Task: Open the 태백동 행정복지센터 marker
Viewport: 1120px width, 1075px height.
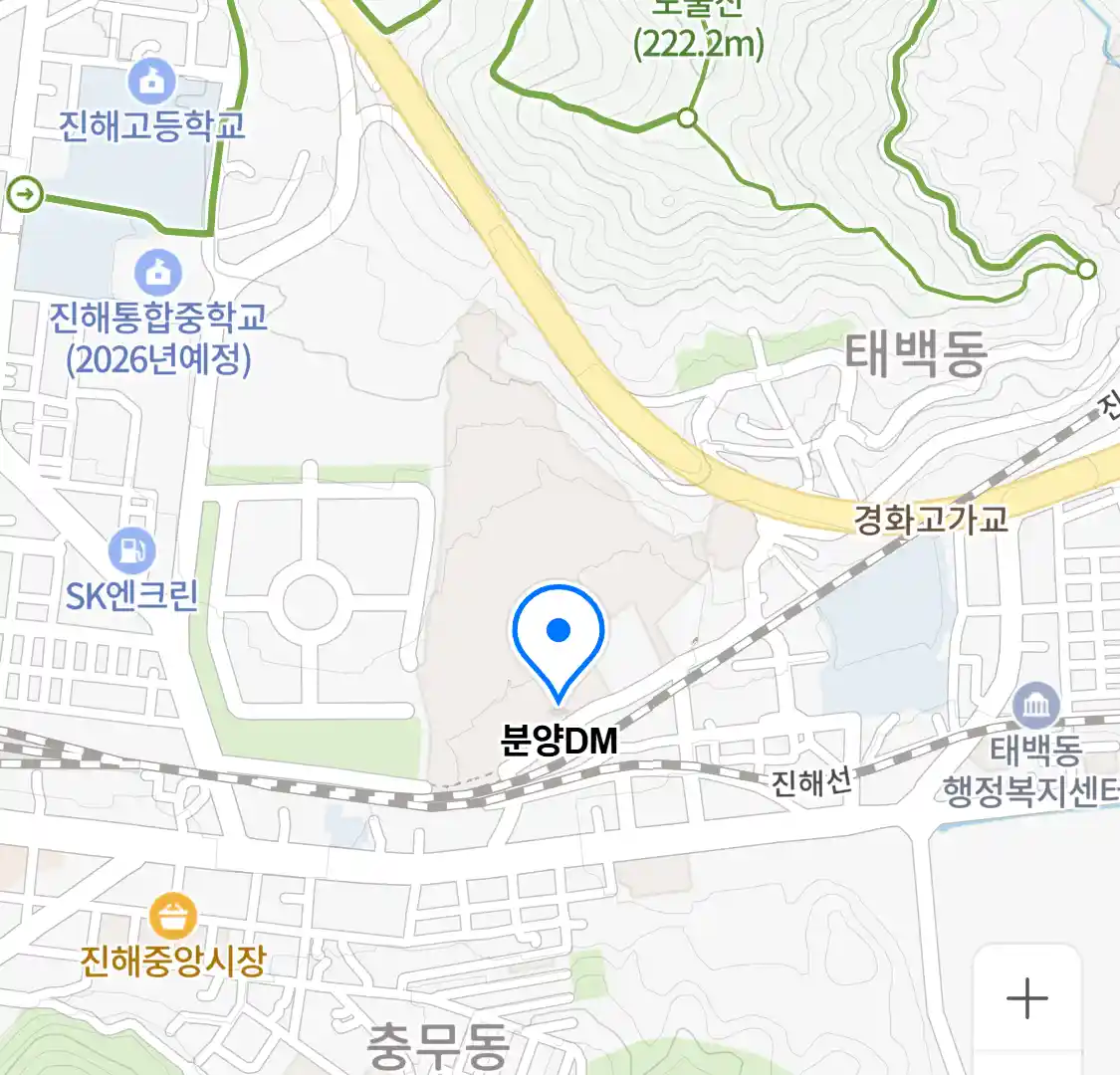Action: point(1035,708)
